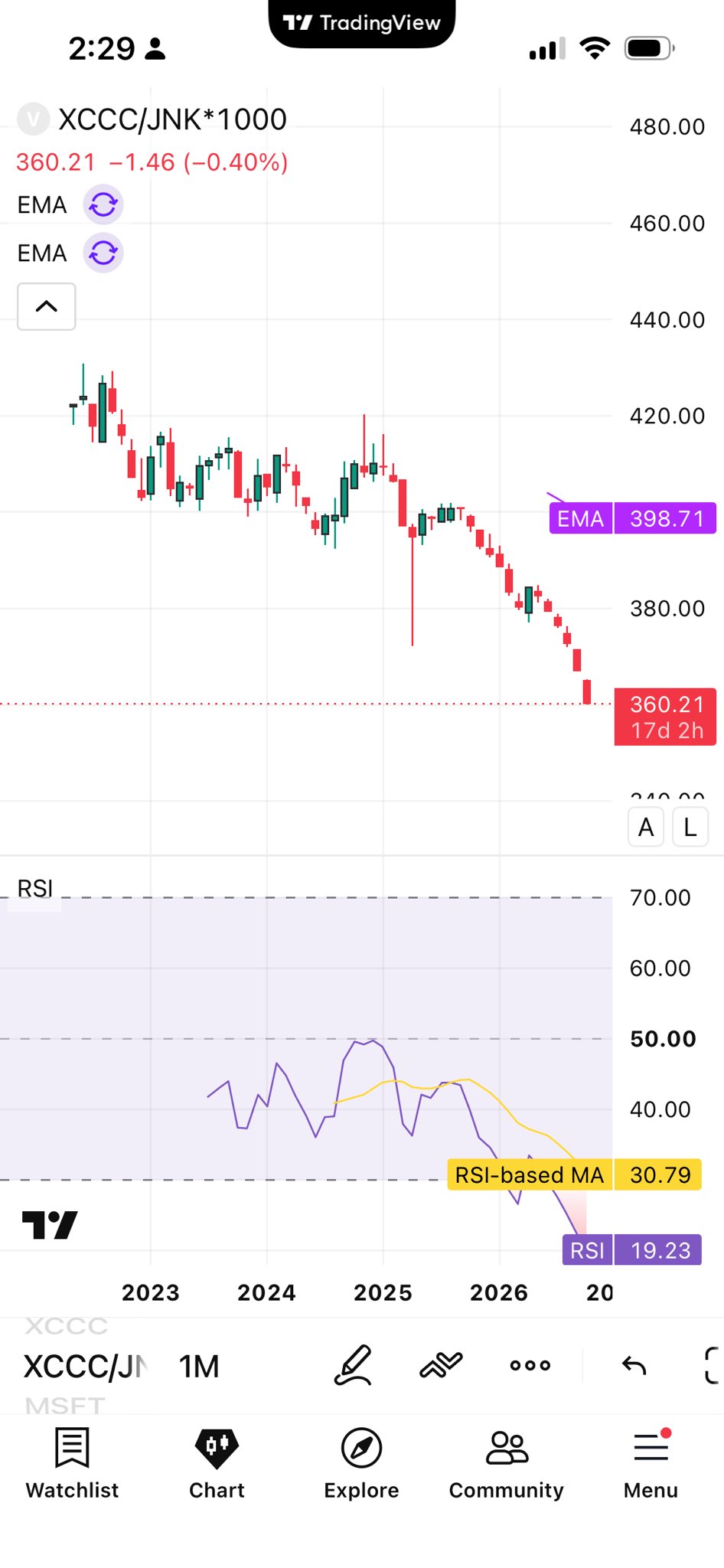Toggle auto scale with the A button
This screenshot has height=1568, width=724.
coord(646,828)
